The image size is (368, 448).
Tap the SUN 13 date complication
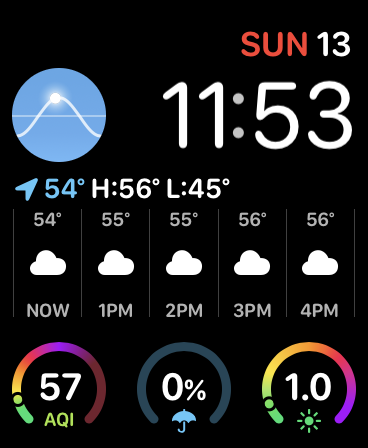(296, 44)
